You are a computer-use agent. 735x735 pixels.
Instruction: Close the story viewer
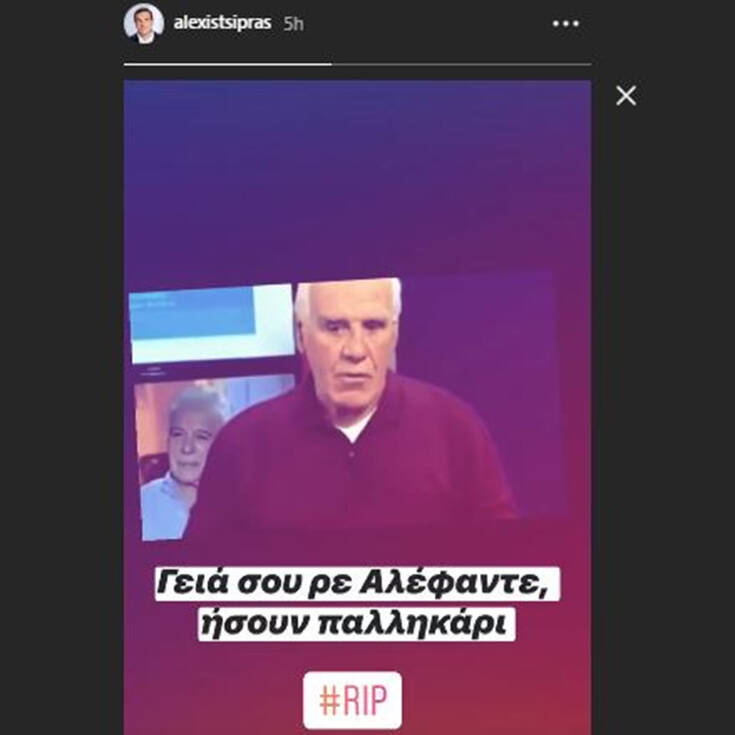click(626, 96)
